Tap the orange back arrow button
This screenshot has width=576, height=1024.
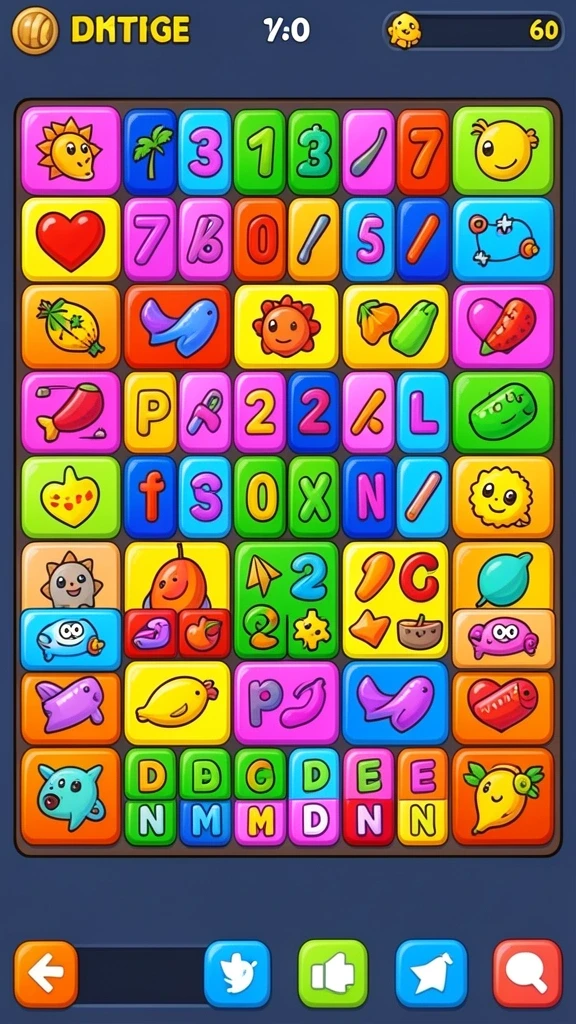pos(46,974)
